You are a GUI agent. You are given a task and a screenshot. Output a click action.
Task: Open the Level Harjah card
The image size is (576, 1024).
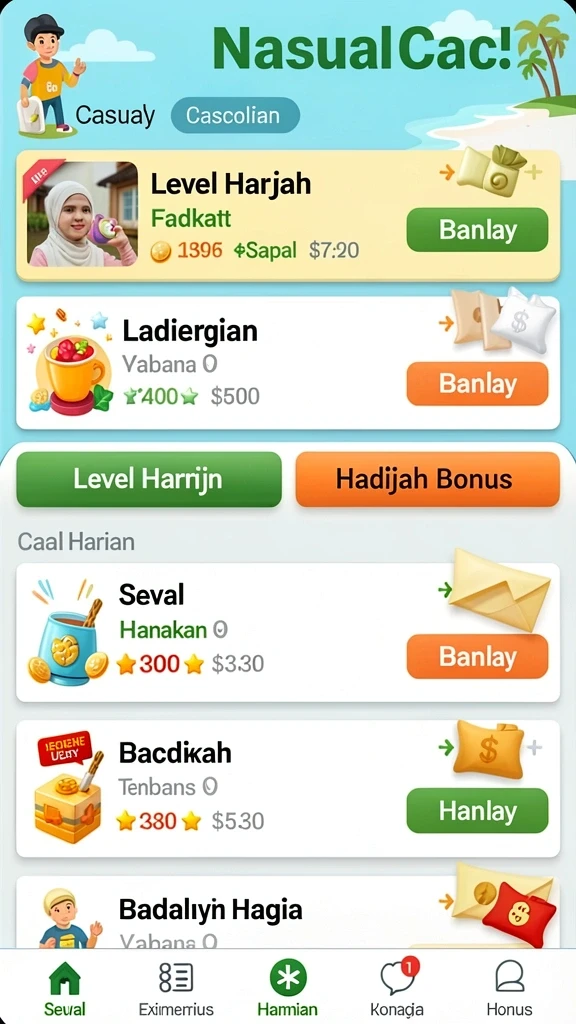[x=288, y=216]
